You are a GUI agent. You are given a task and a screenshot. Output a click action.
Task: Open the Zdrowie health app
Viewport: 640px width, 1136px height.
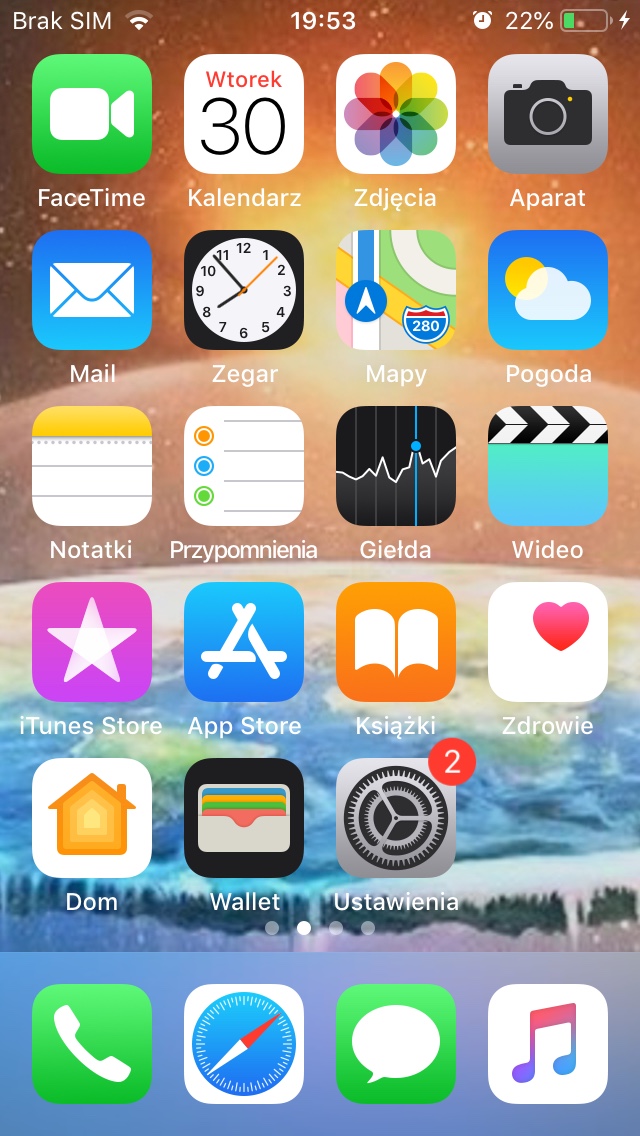click(x=548, y=642)
